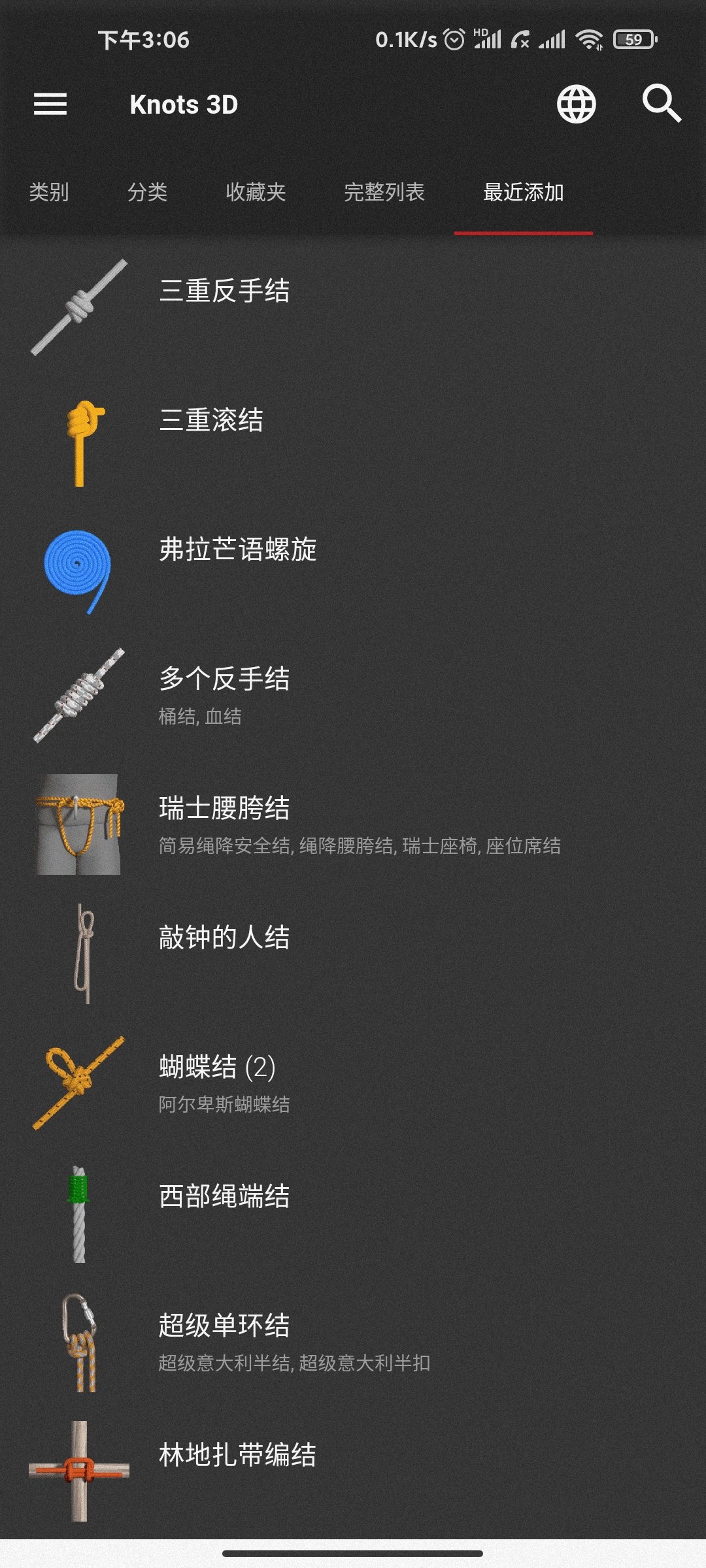Open the hamburger navigation drawer
This screenshot has width=706, height=1568.
point(50,104)
